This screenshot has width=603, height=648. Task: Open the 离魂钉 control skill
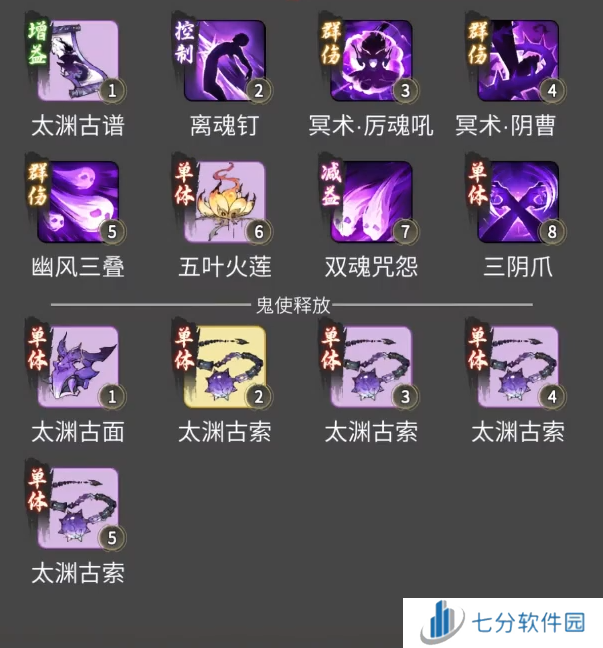[x=225, y=62]
